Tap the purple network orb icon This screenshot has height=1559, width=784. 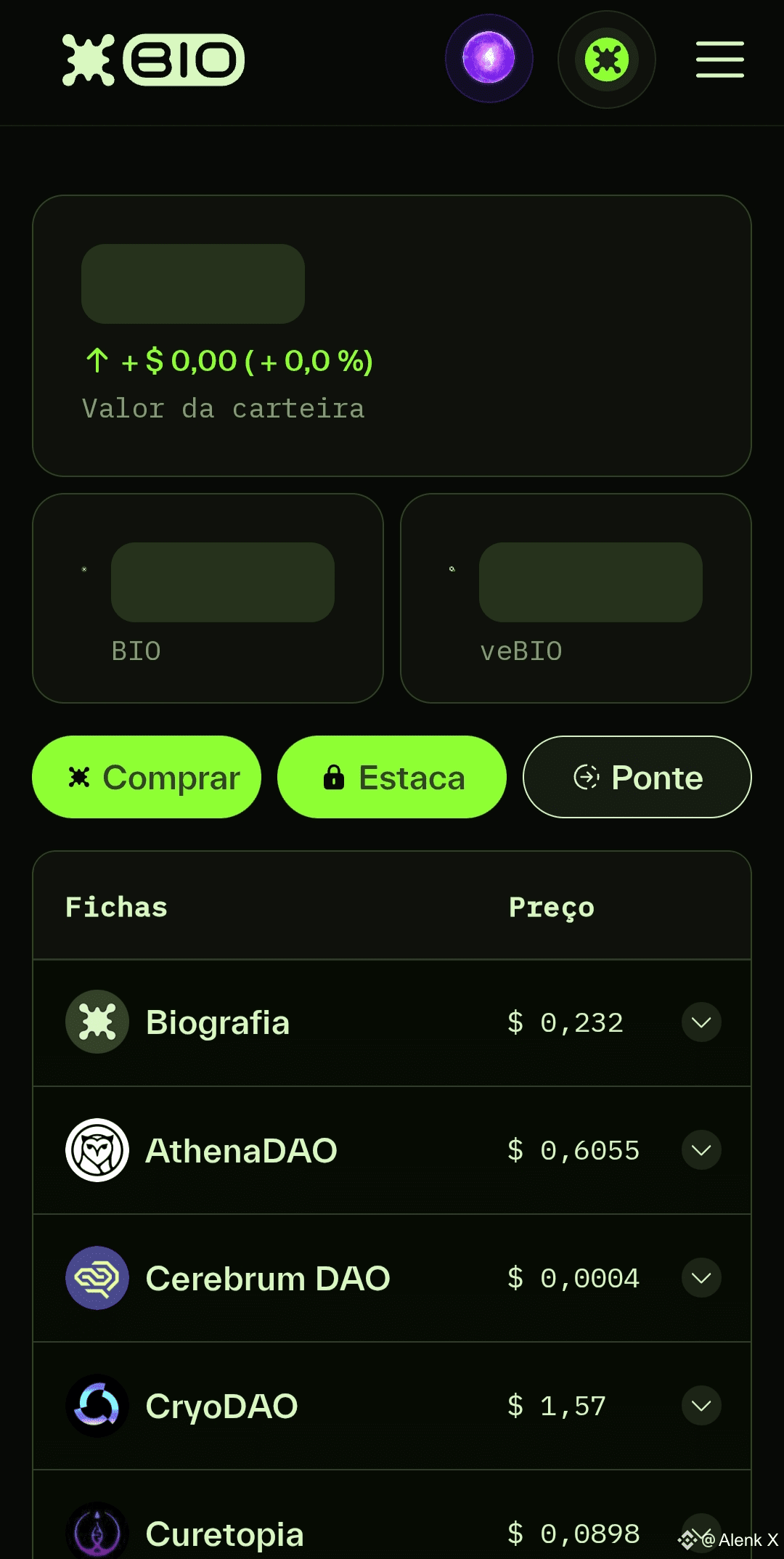[489, 59]
